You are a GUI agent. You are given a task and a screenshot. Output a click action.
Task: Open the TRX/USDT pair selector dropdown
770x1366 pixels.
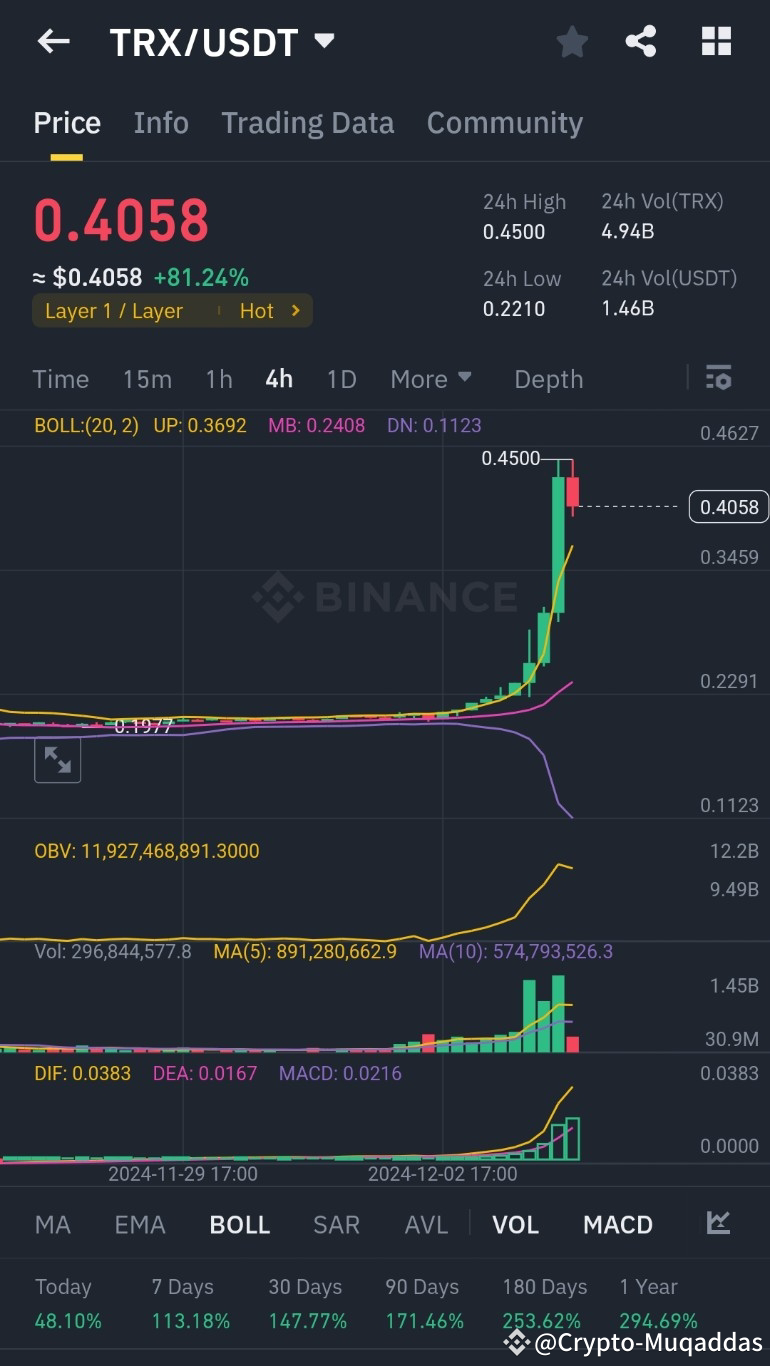point(222,41)
